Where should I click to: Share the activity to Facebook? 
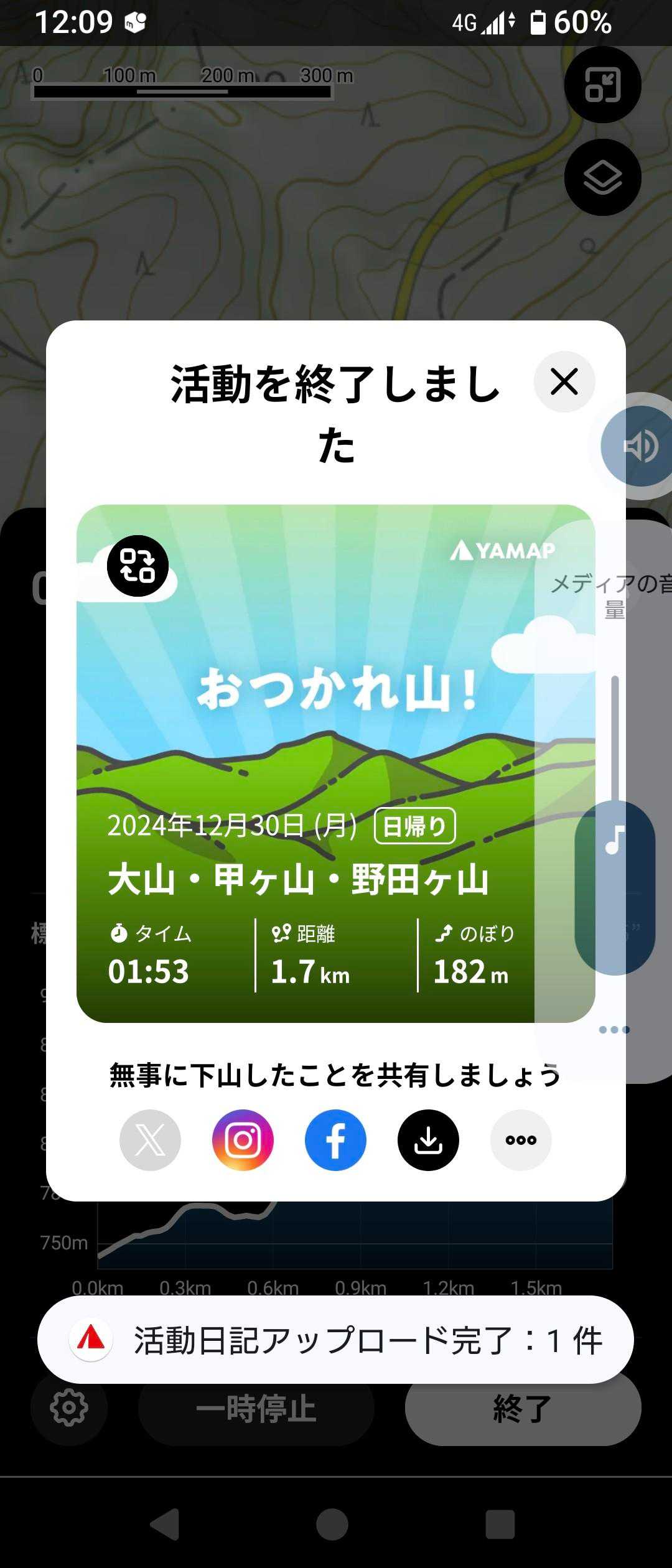point(335,1140)
